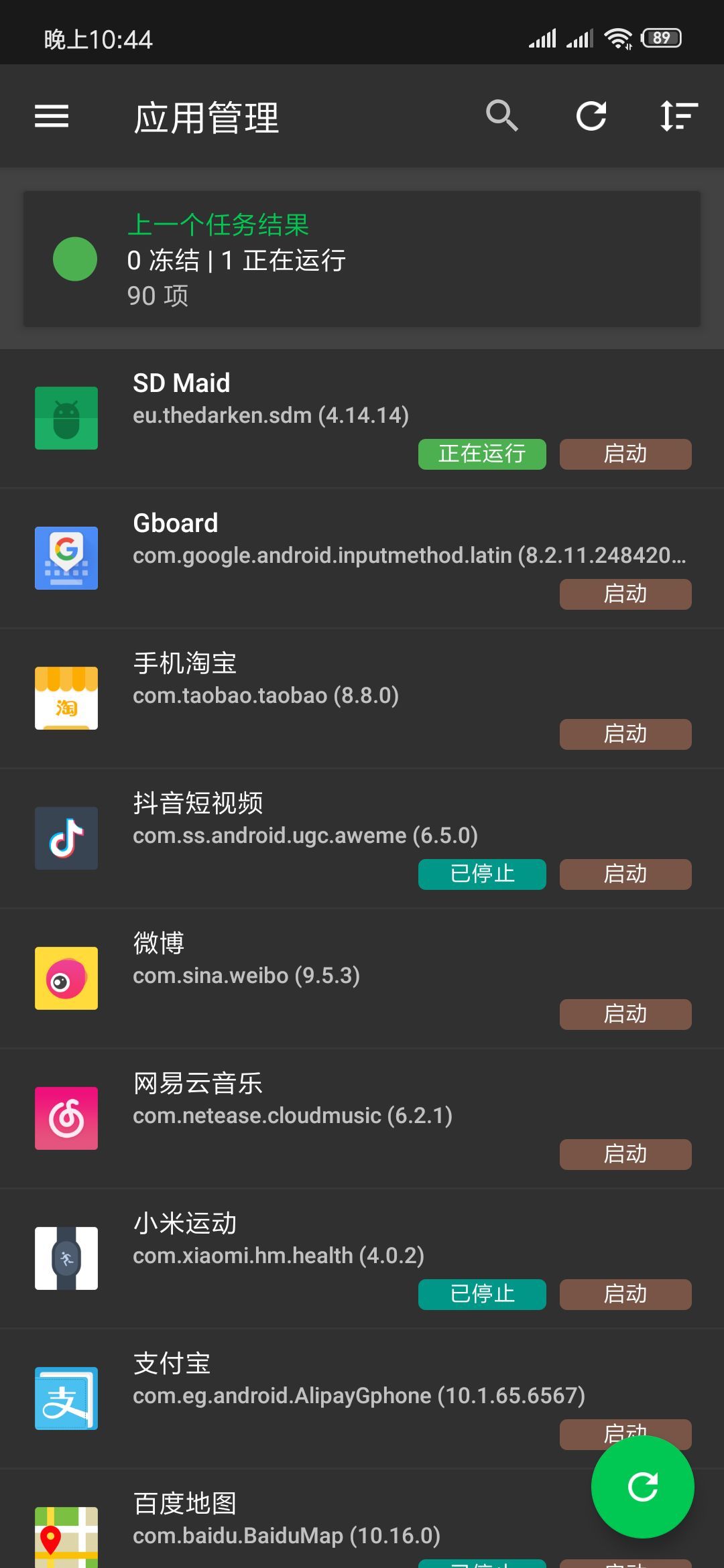Viewport: 724px width, 1568px height.
Task: Launch 抖音短视频 with its 启动 button
Action: pos(625,874)
